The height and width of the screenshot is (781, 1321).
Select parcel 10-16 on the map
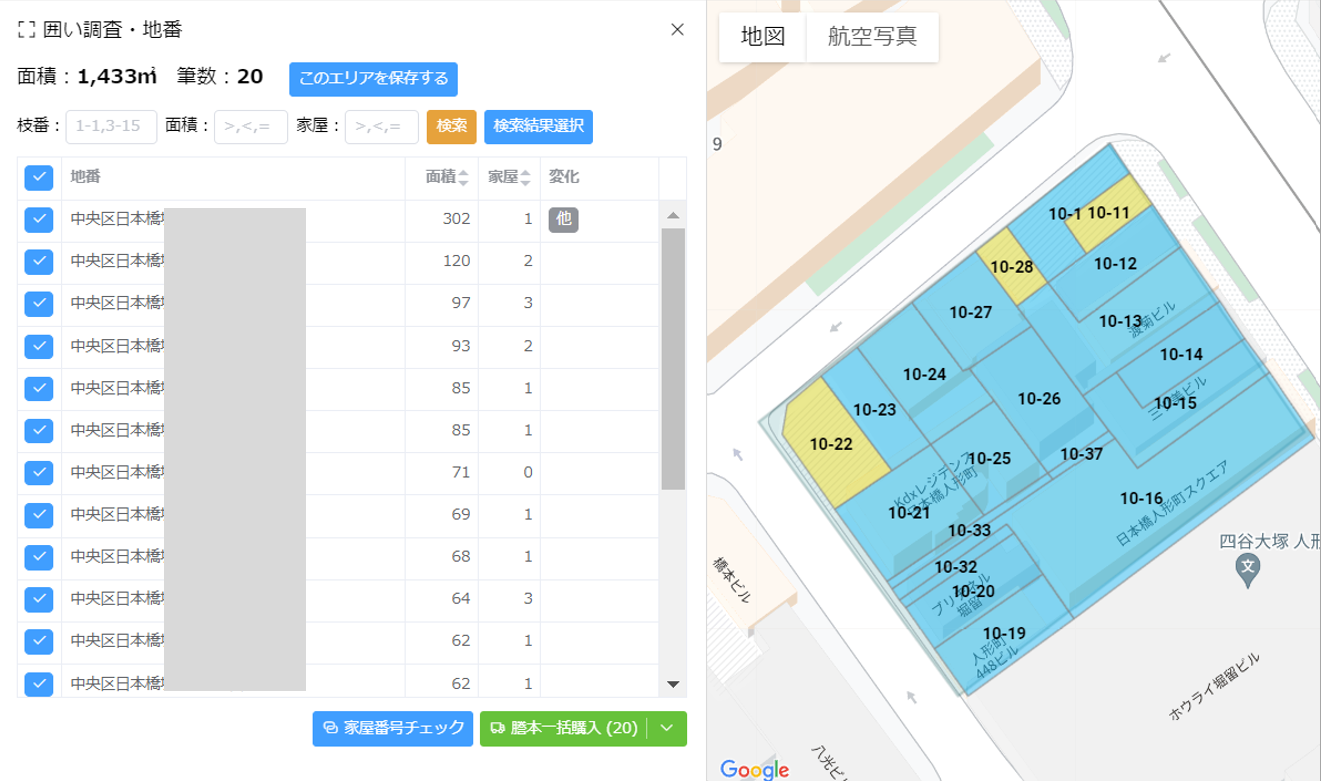(1141, 498)
